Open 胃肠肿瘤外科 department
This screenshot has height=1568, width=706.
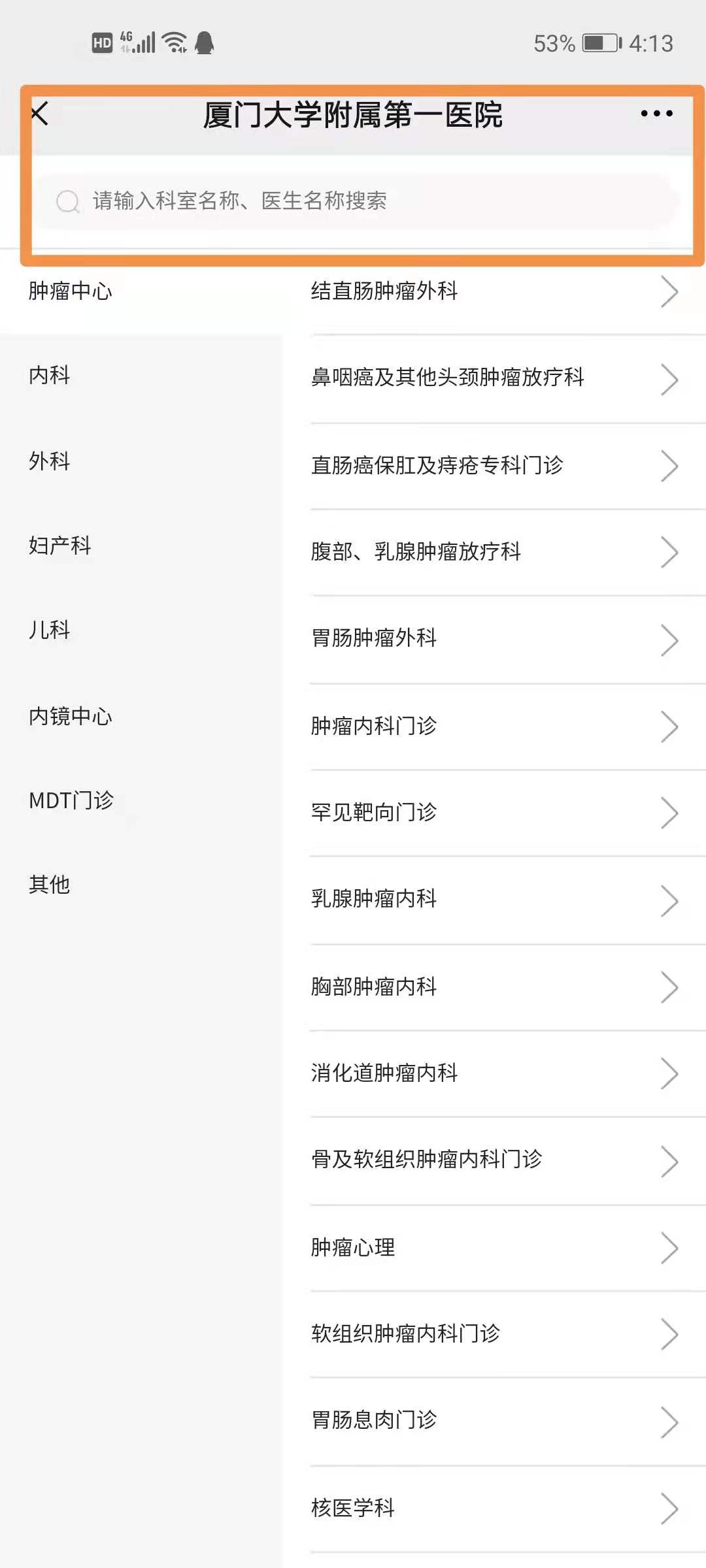494,638
